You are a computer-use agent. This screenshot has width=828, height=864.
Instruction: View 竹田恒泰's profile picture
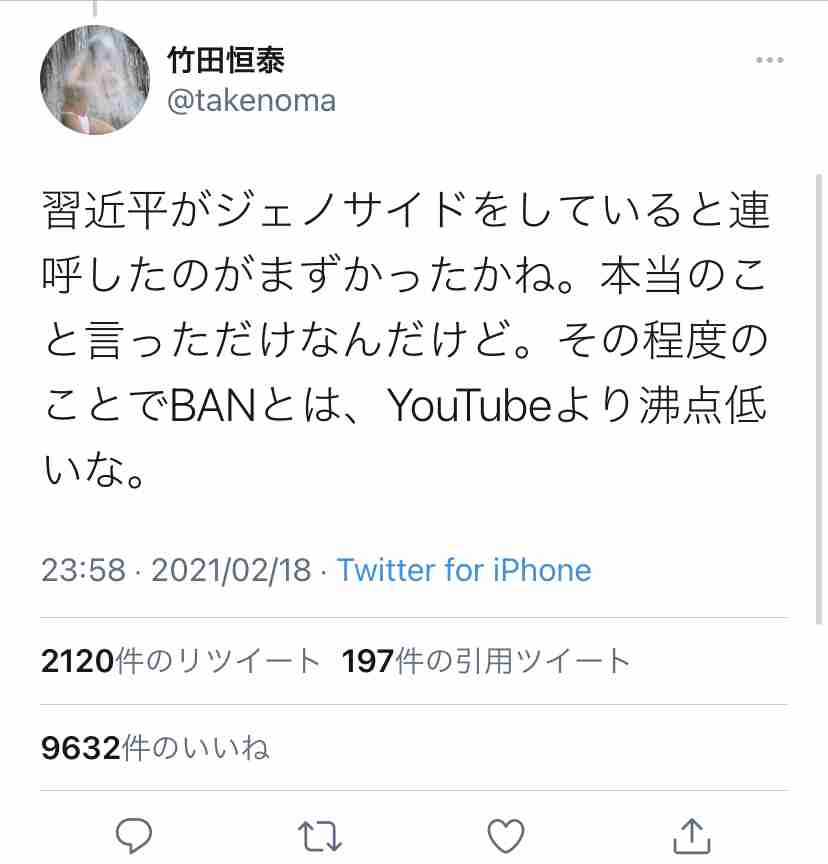[95, 77]
